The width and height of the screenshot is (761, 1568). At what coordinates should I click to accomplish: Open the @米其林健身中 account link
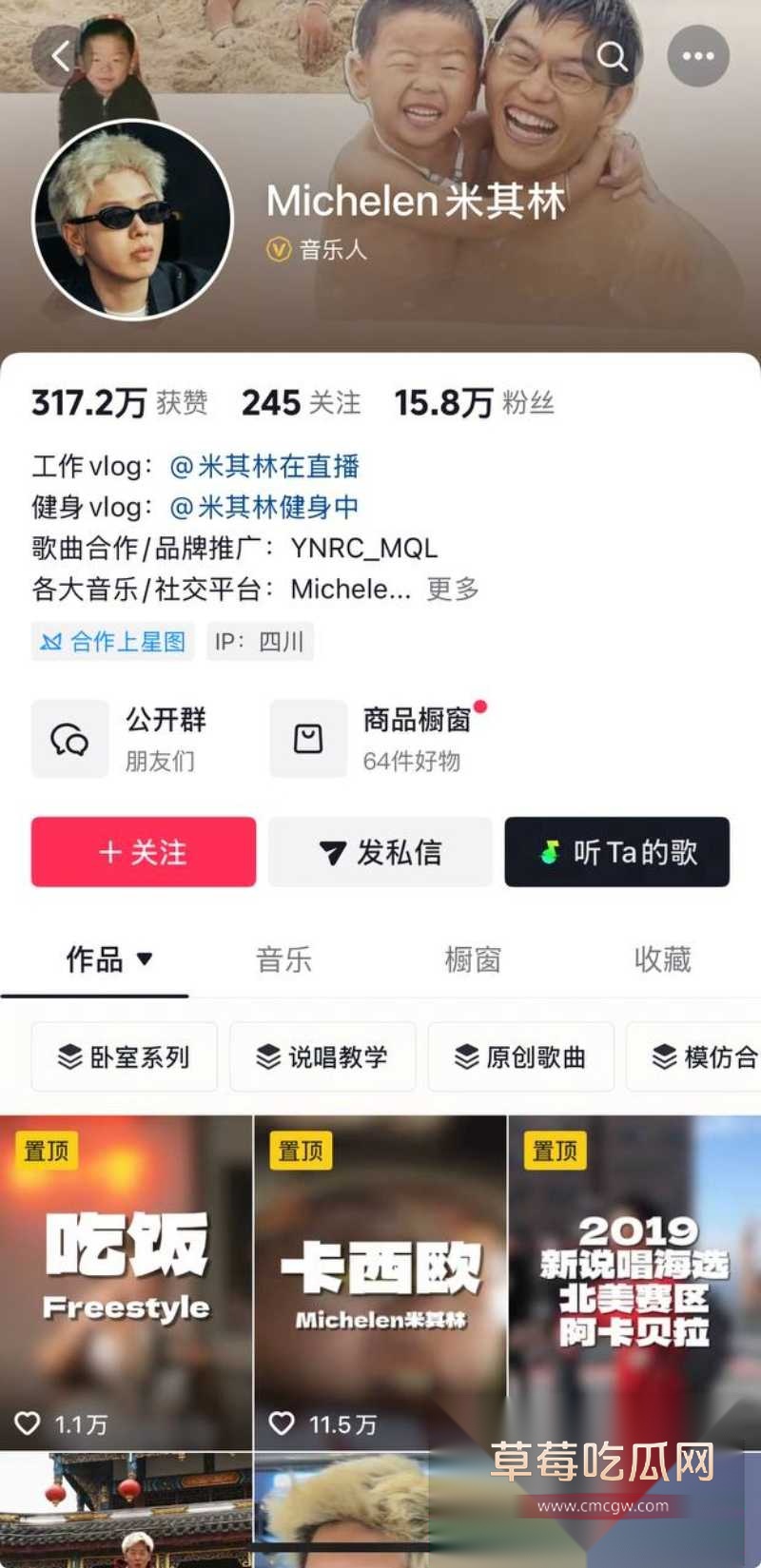pyautogui.click(x=264, y=507)
